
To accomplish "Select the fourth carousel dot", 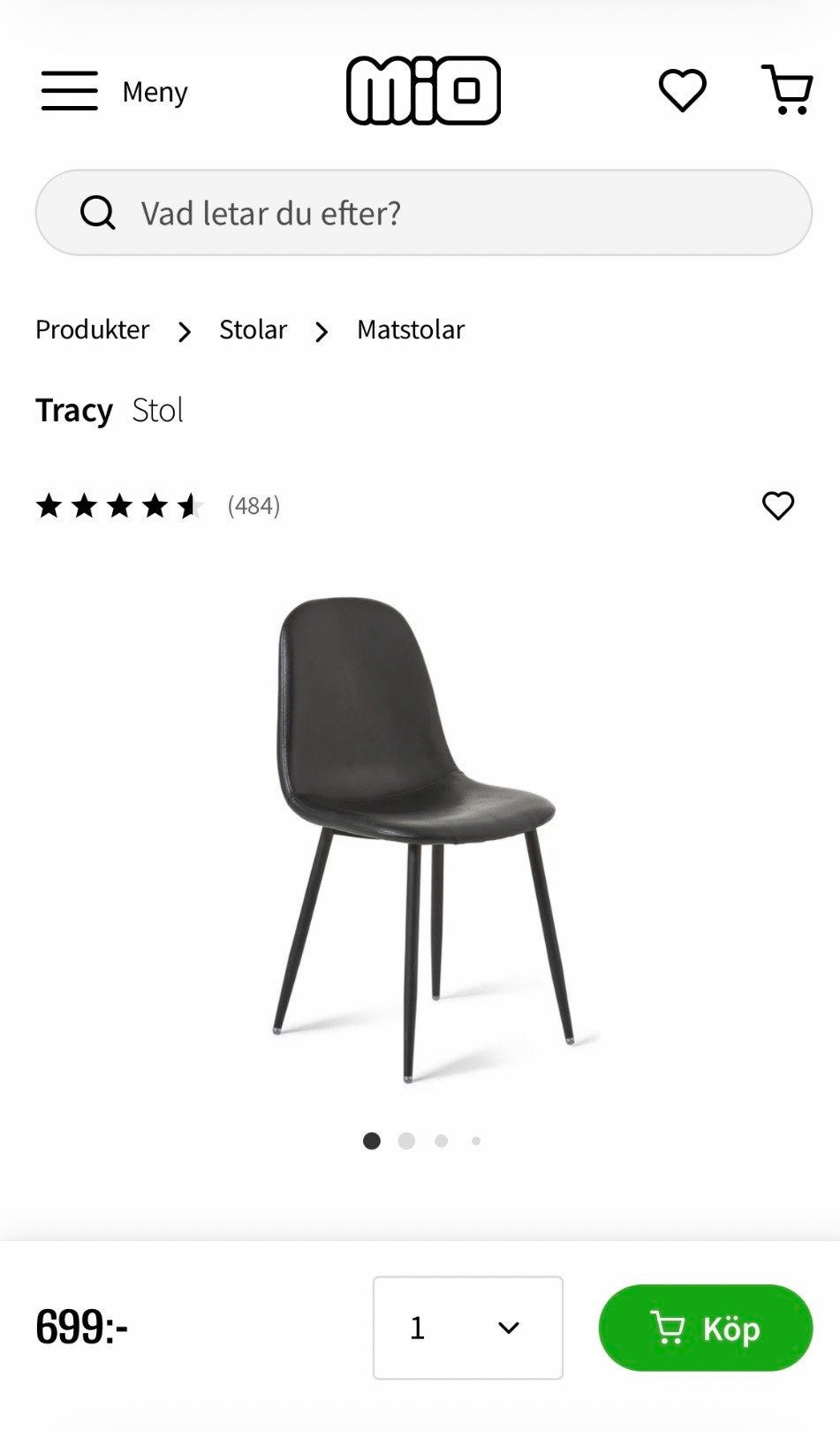I will (476, 1140).
